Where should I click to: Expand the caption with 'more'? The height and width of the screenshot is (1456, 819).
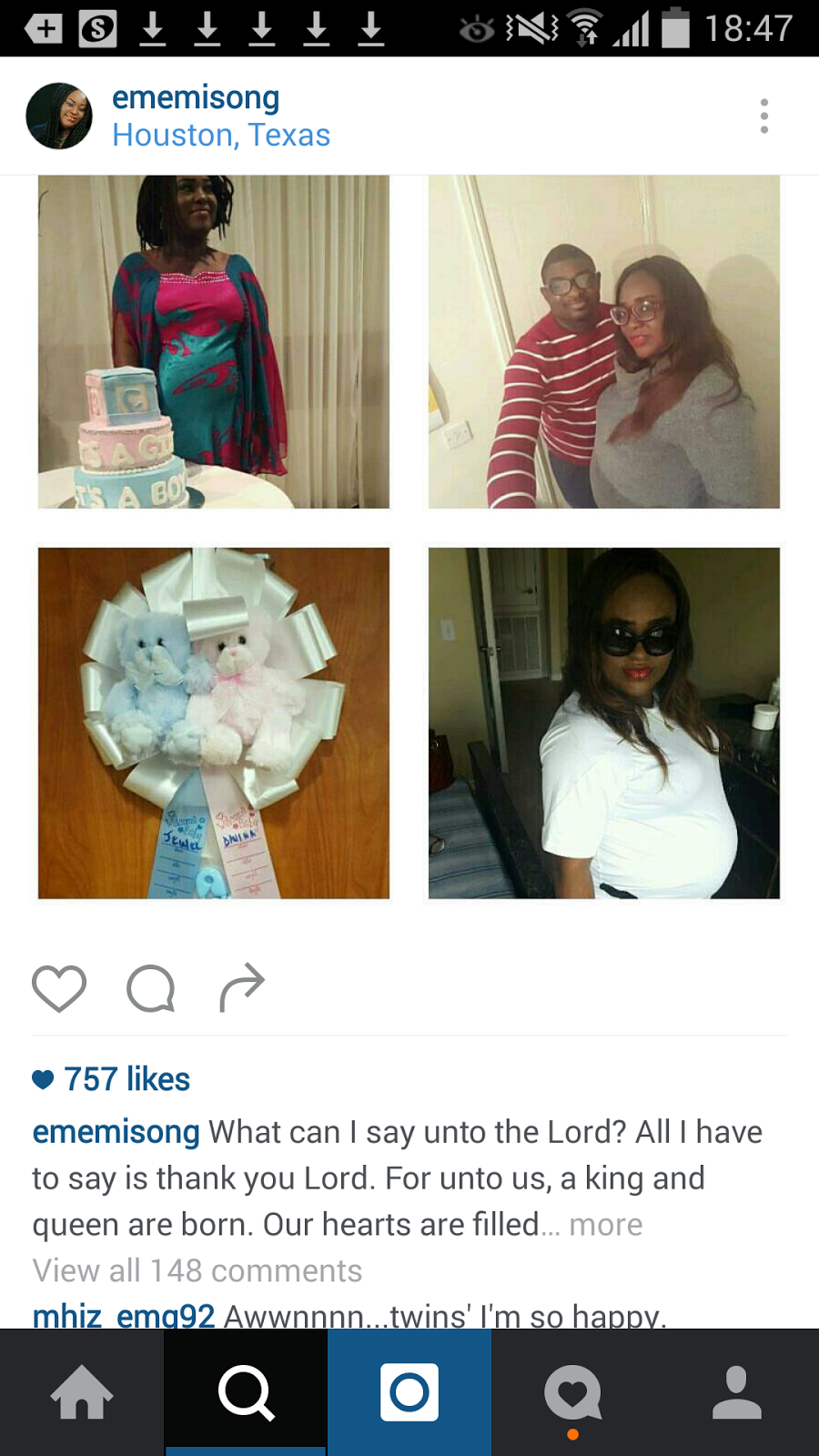click(x=605, y=1225)
